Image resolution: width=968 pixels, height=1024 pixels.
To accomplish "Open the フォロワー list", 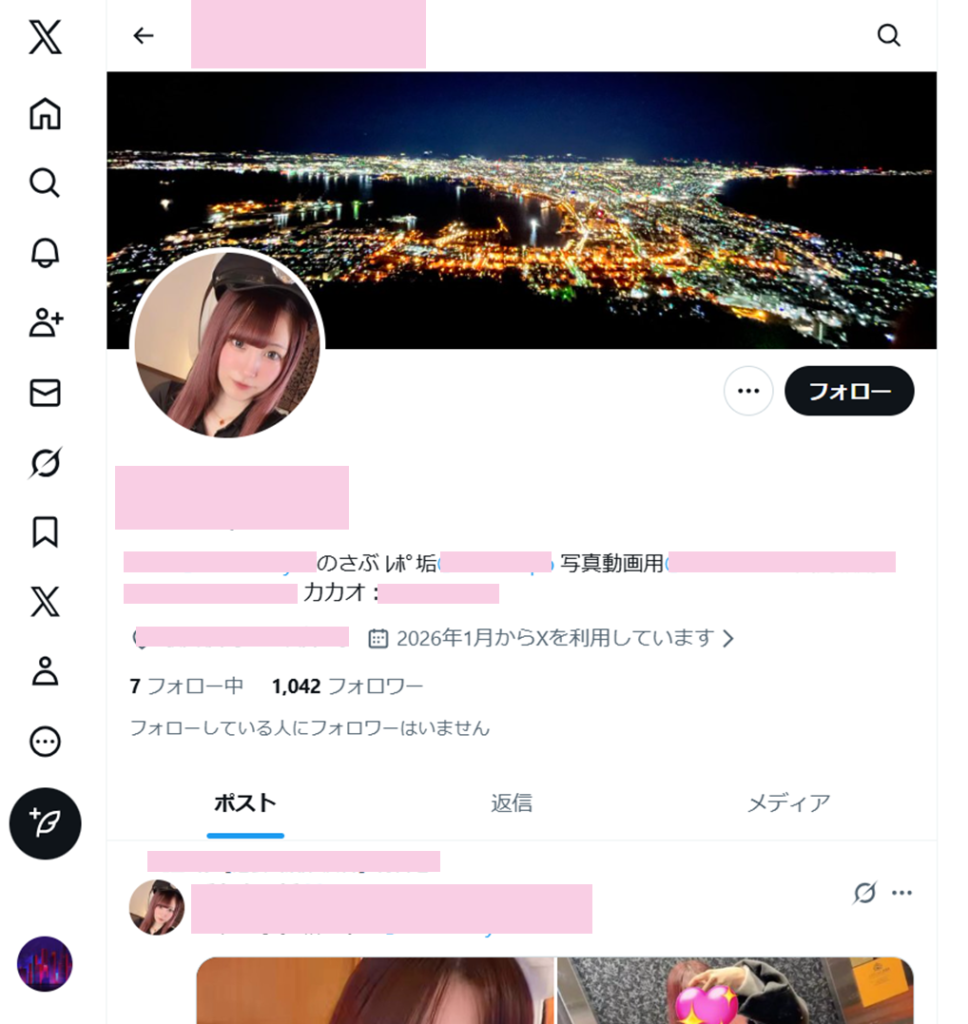I will (x=348, y=687).
